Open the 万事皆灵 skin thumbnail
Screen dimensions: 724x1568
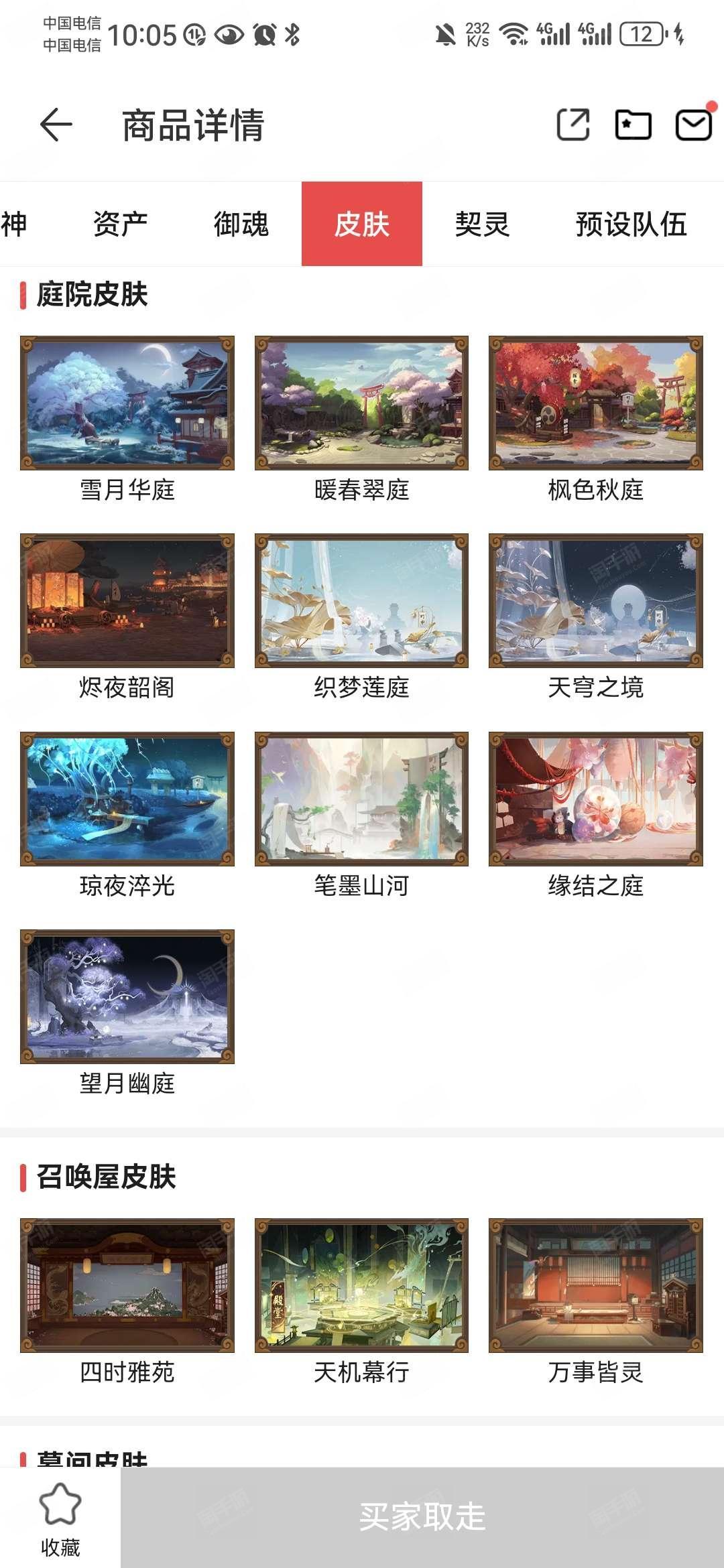(596, 1285)
